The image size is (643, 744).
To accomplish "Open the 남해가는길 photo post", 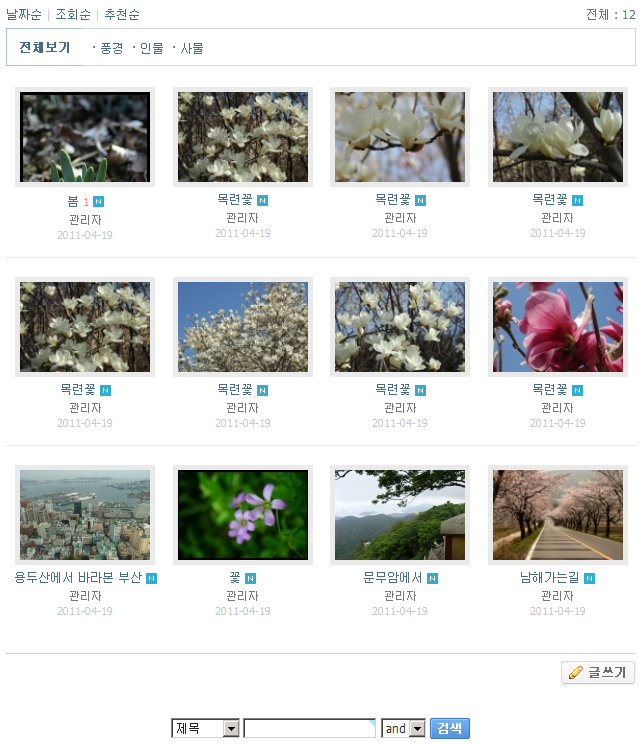I will coord(558,515).
